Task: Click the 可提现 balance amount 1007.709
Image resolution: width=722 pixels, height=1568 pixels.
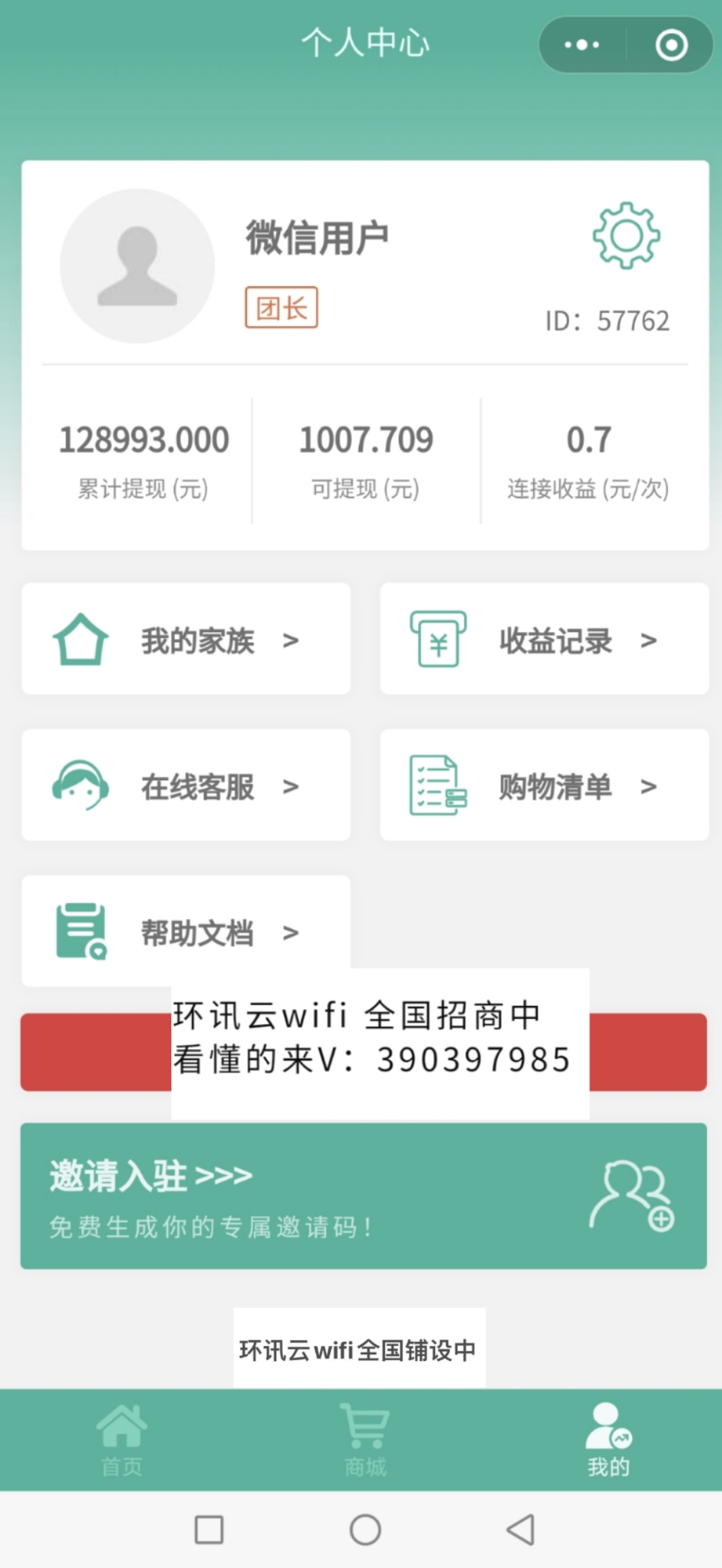Action: click(365, 439)
